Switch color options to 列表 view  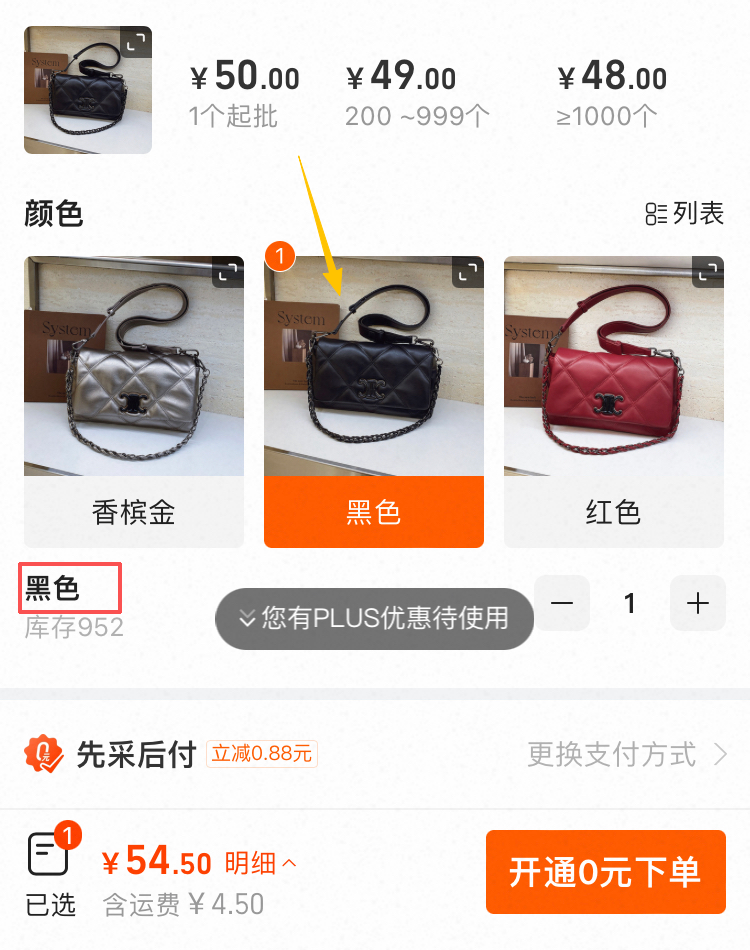click(685, 213)
